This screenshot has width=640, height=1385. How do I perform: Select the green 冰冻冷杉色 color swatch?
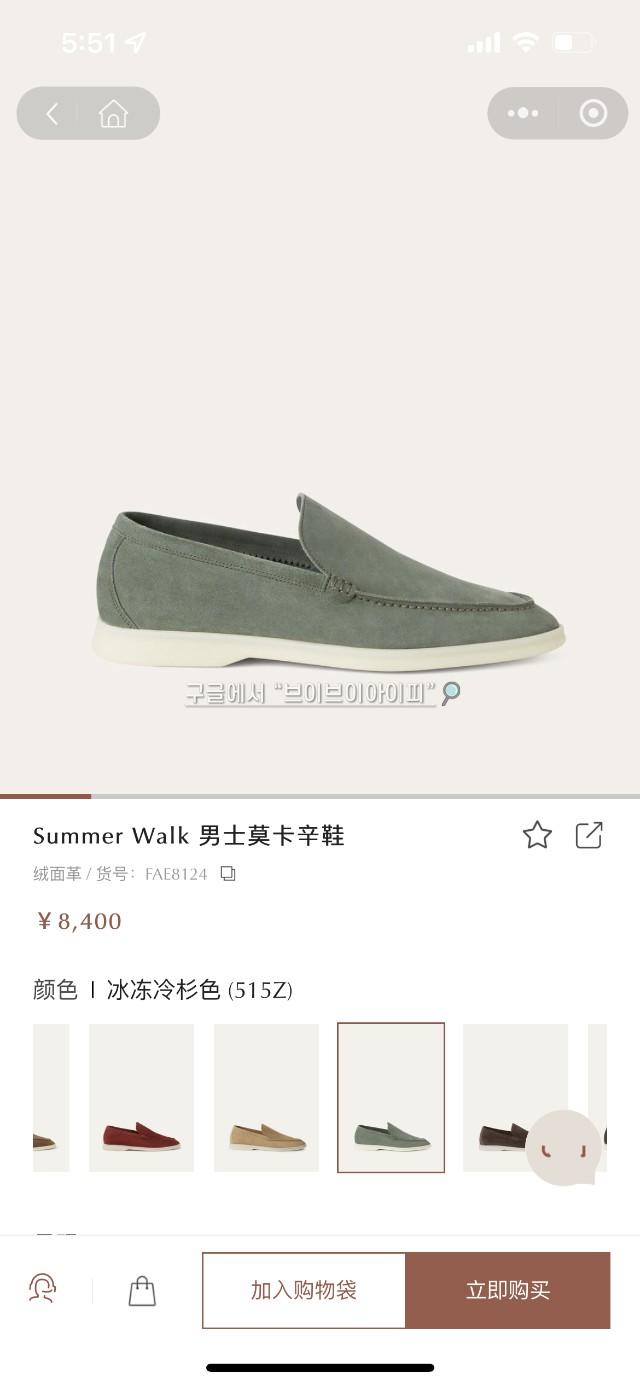391,1097
